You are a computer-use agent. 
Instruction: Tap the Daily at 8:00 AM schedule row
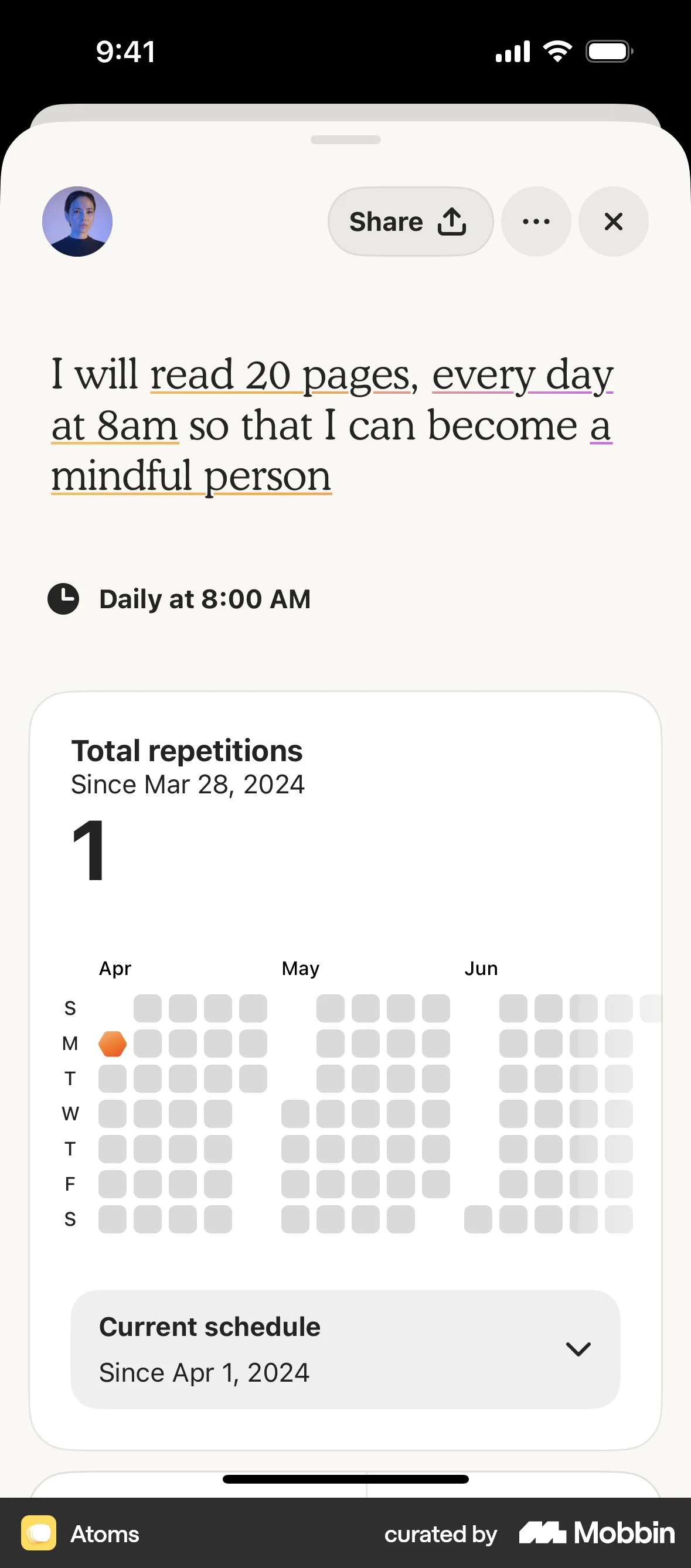click(205, 598)
